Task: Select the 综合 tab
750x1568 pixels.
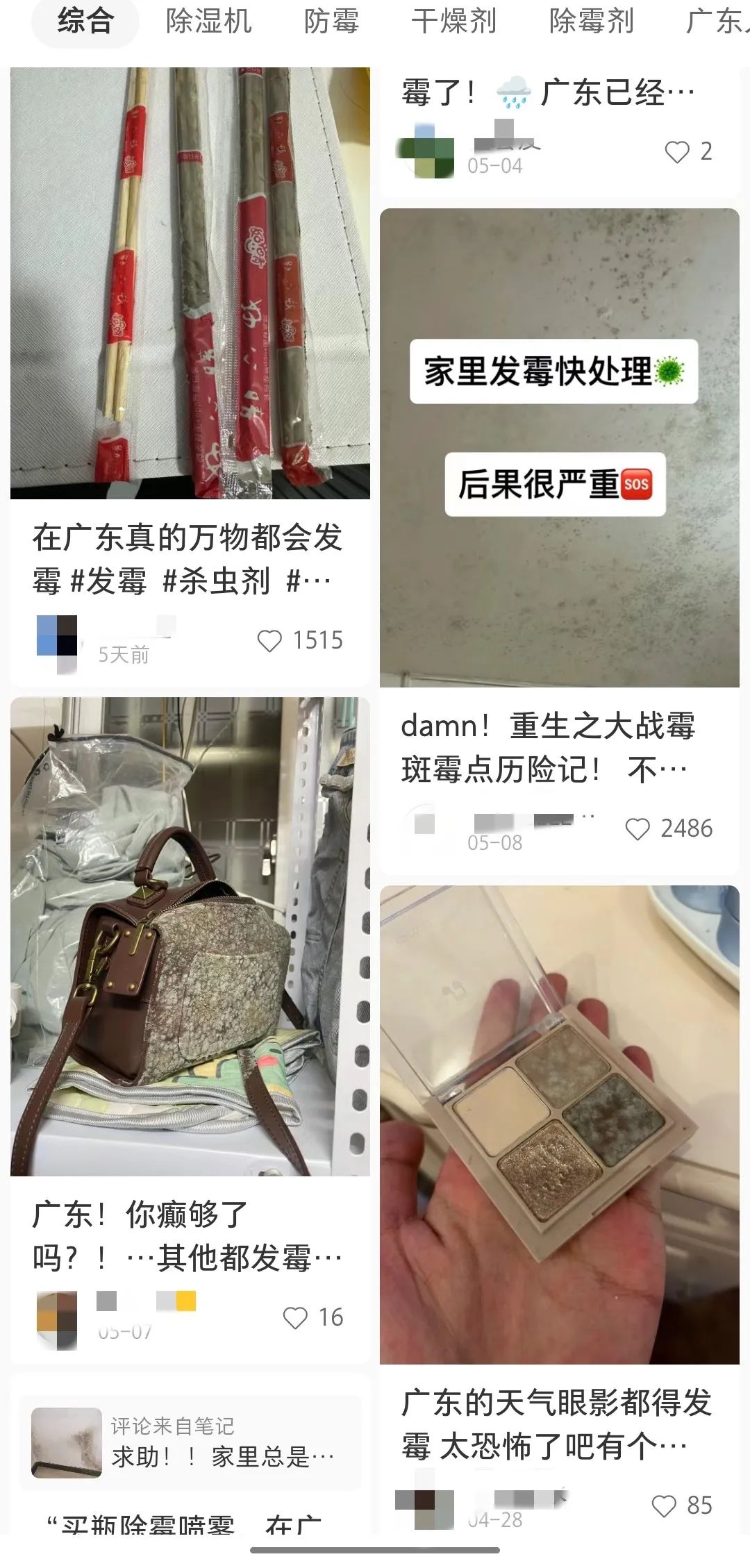Action: click(85, 21)
